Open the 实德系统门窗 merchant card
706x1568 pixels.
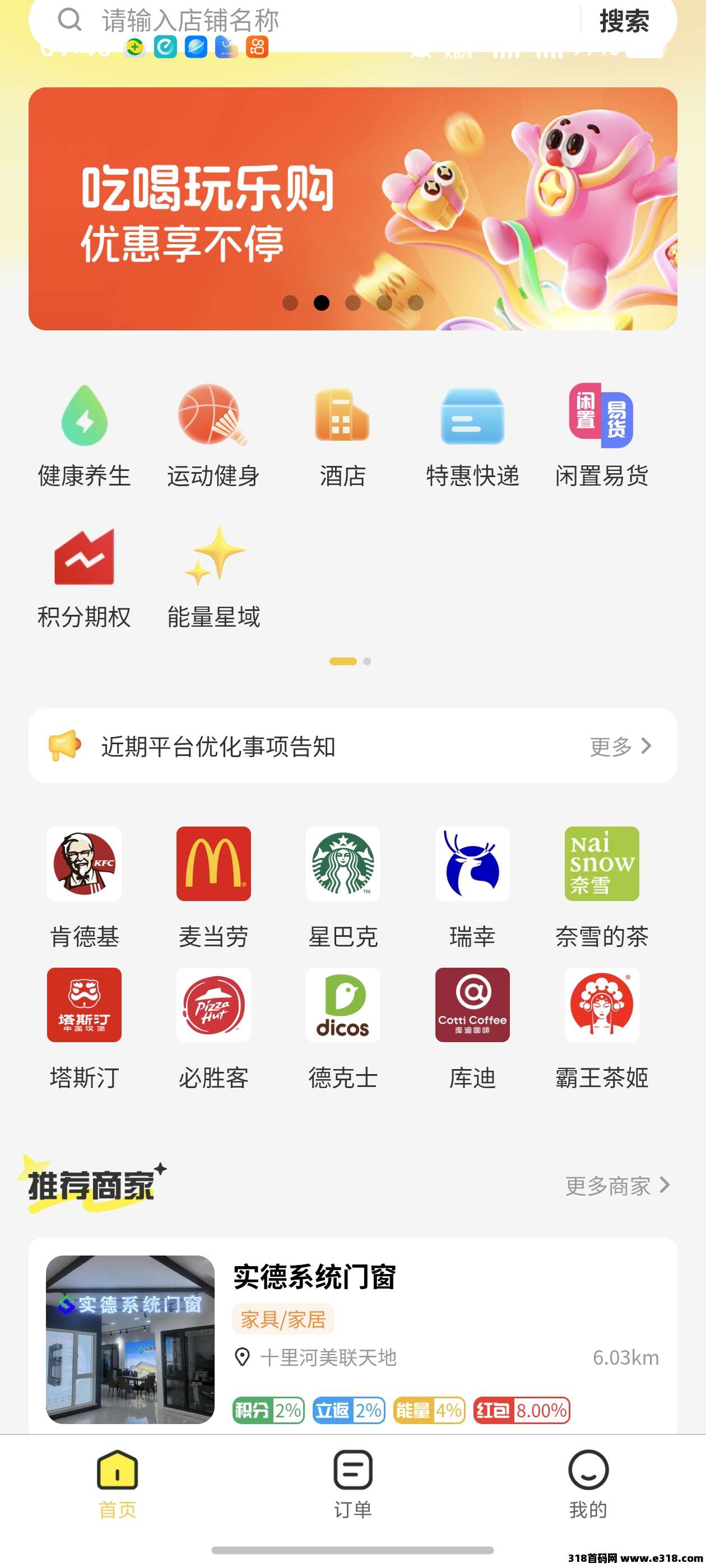point(352,1339)
